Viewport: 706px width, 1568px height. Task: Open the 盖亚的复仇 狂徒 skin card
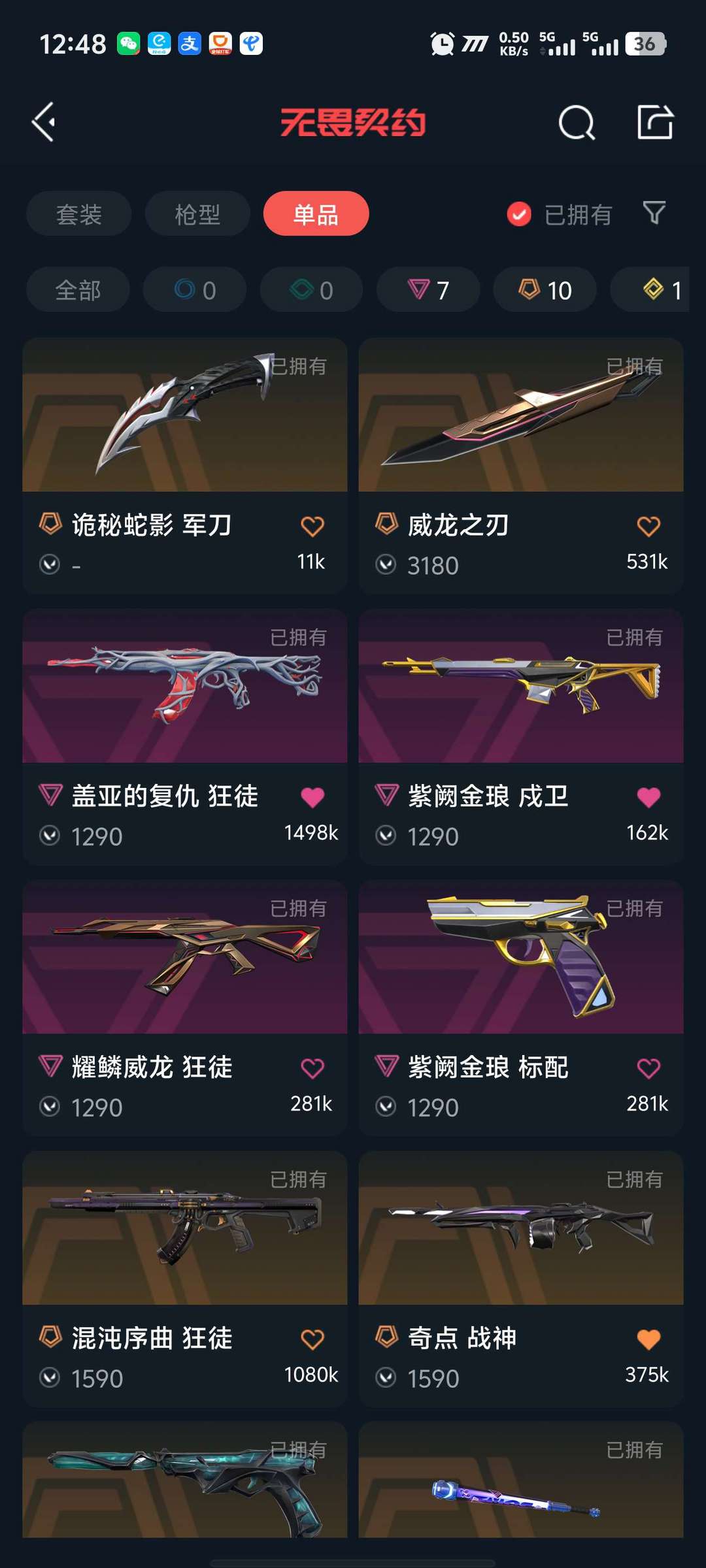point(185,737)
